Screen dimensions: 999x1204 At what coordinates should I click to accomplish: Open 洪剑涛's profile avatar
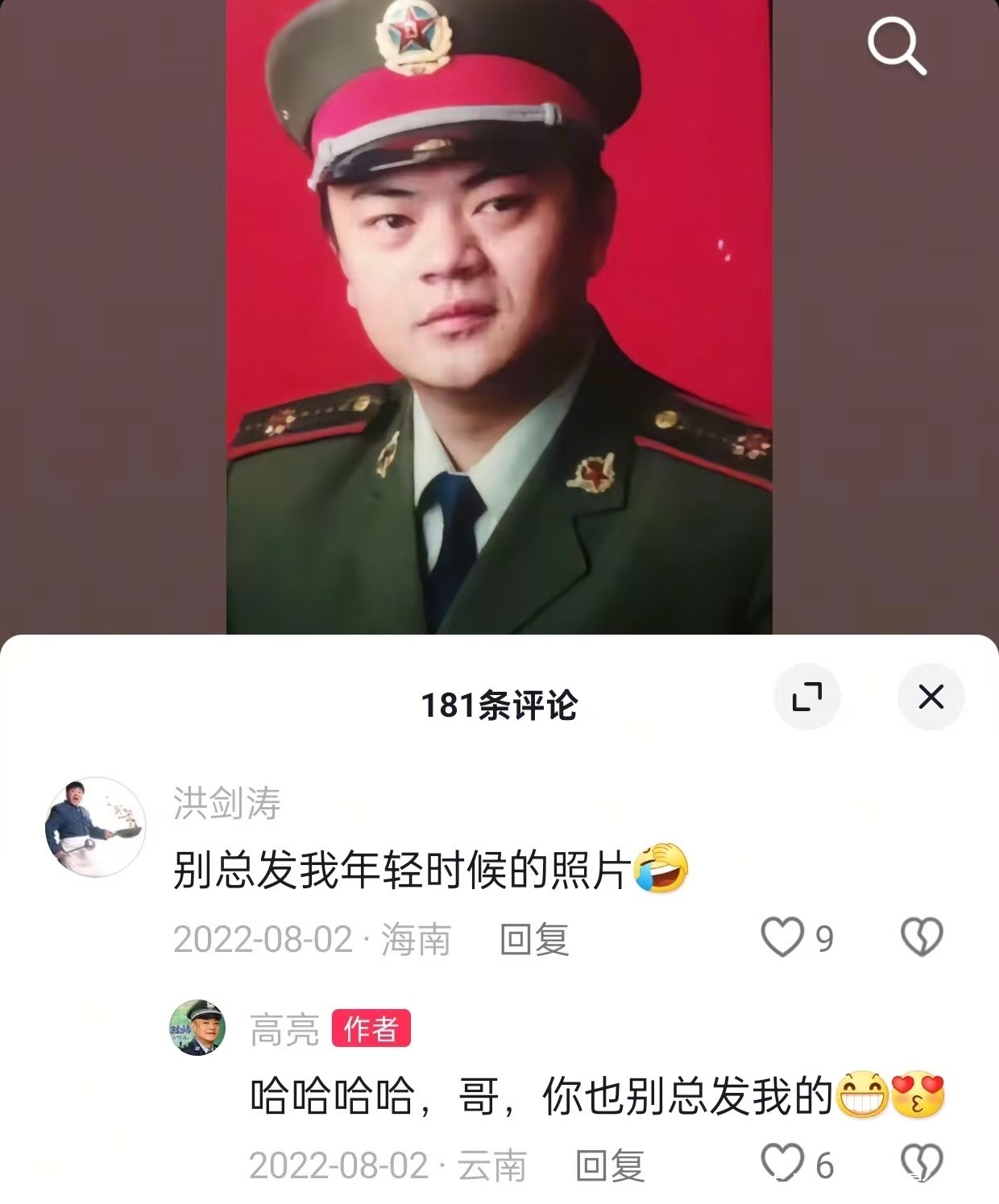(x=95, y=826)
